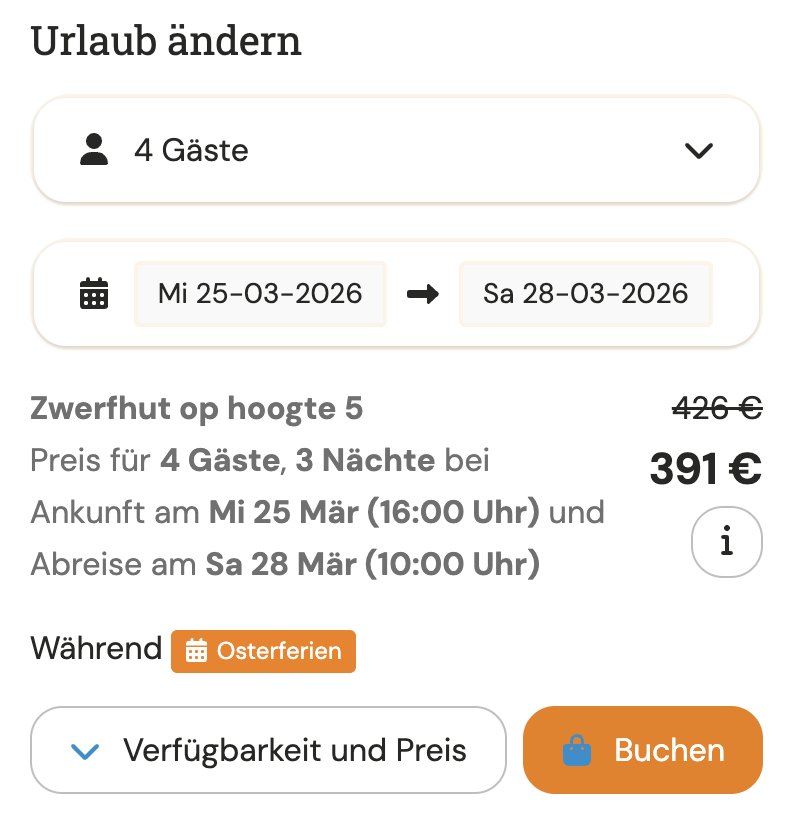This screenshot has height=814, width=786.
Task: Click the calendar icon beside the dates
Action: tap(93, 293)
